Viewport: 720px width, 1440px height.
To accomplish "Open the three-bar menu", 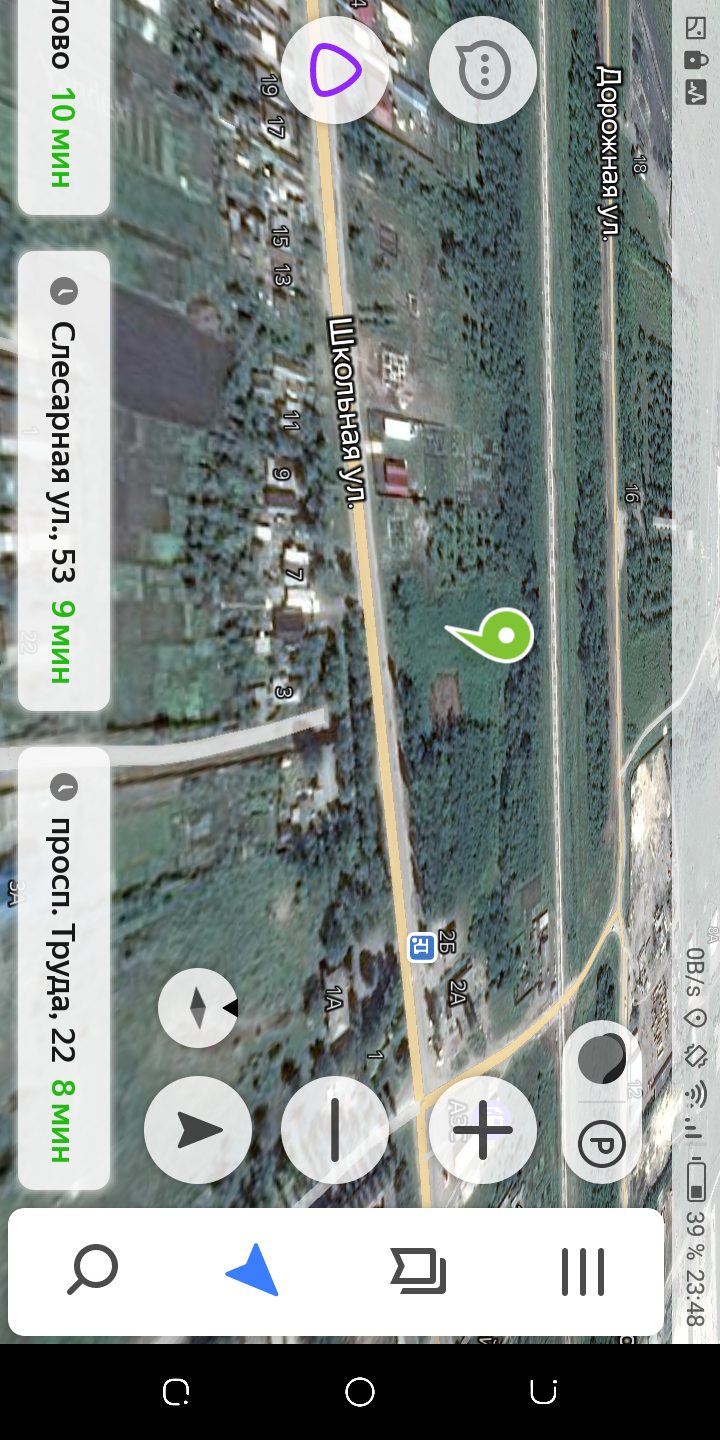I will tap(582, 1272).
